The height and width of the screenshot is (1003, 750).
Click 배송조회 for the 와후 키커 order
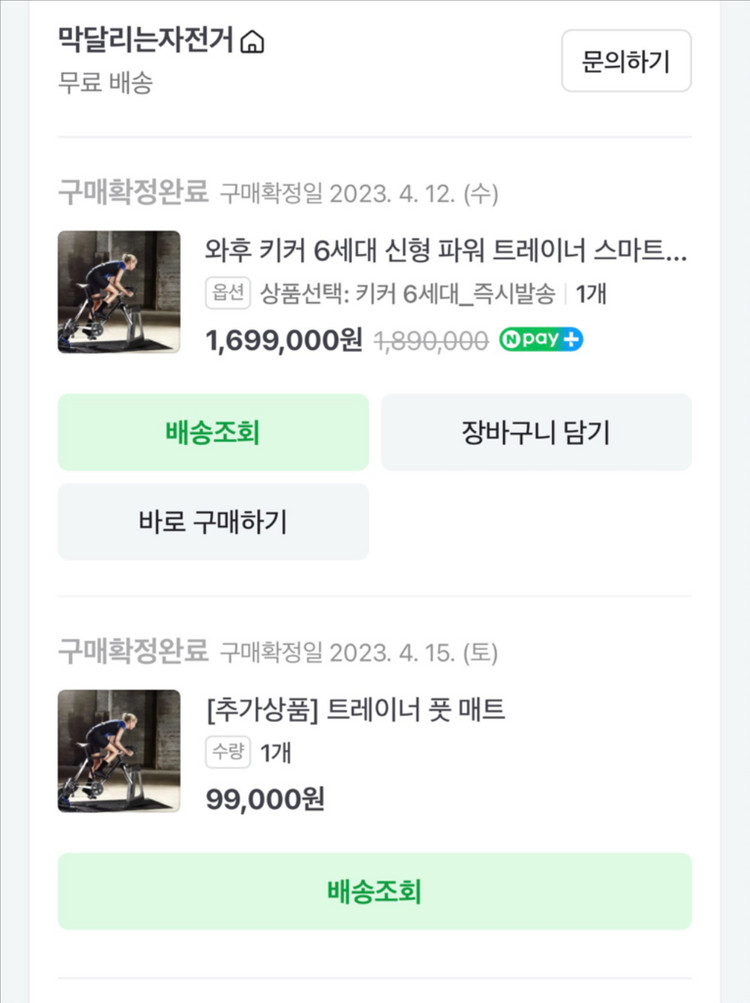pyautogui.click(x=213, y=432)
